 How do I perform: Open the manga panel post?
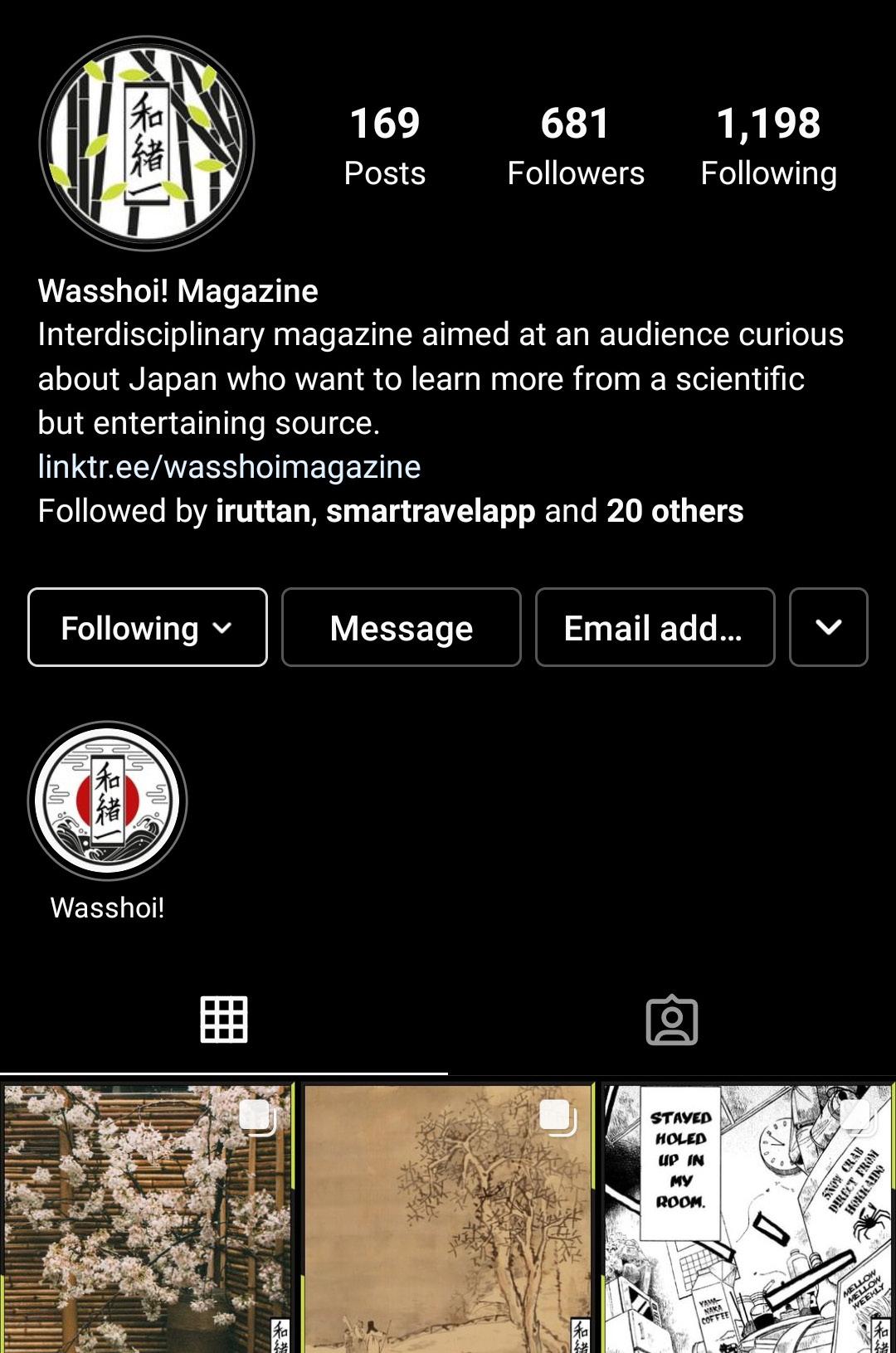pyautogui.click(x=748, y=1218)
